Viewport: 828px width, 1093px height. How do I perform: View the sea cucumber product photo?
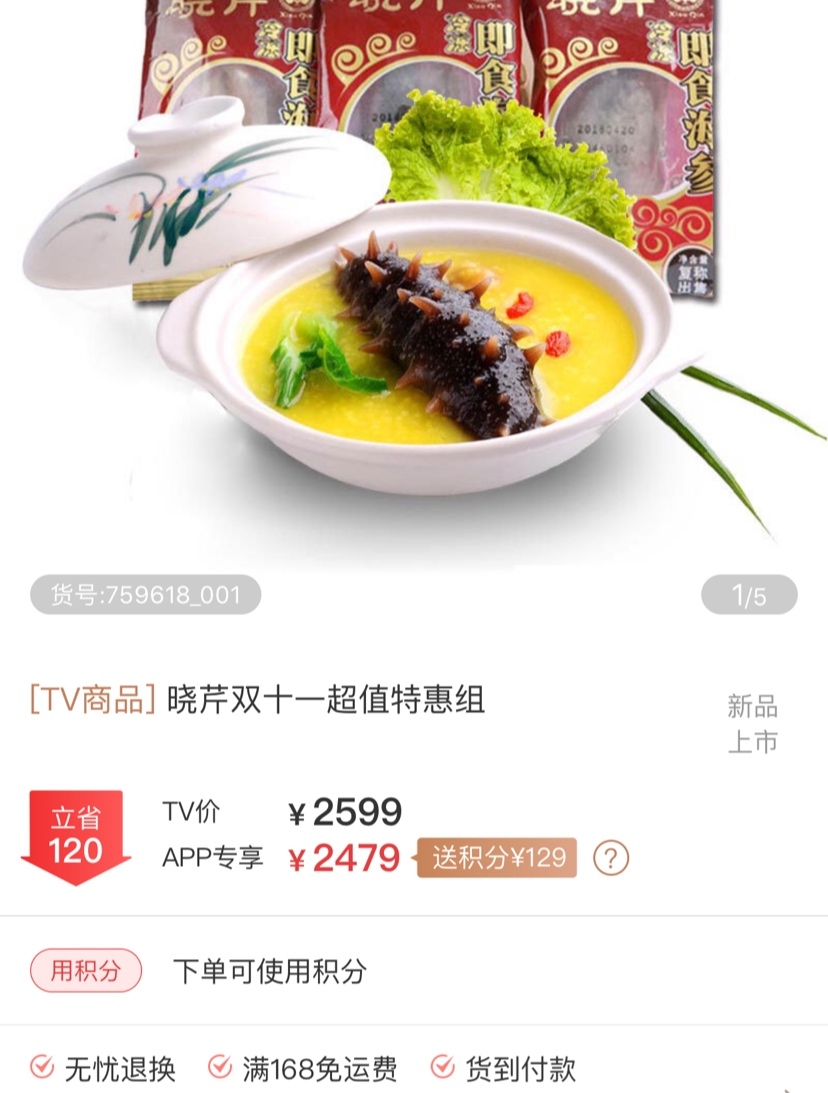click(414, 290)
